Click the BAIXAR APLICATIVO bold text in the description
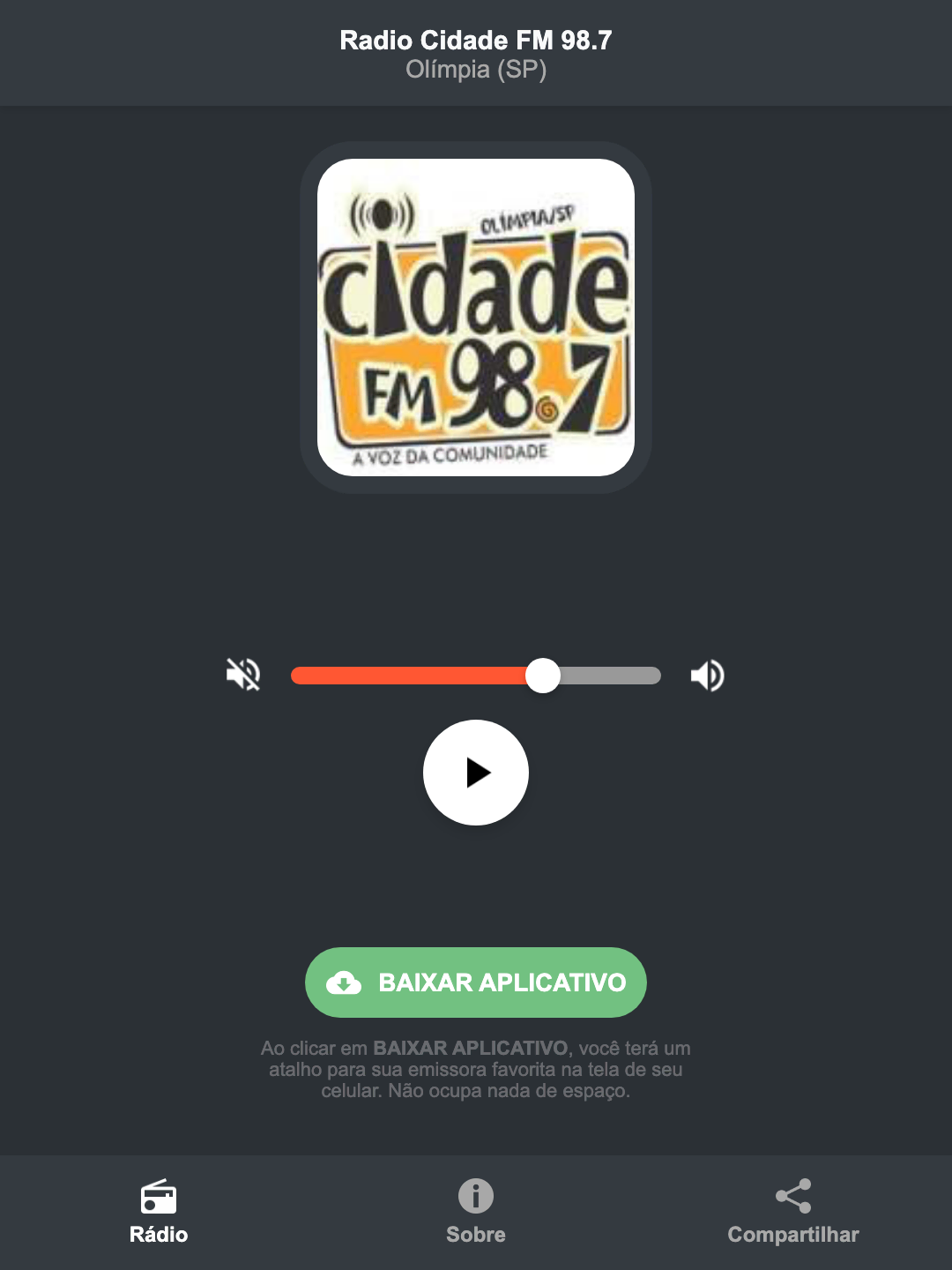952x1270 pixels. tap(470, 1049)
